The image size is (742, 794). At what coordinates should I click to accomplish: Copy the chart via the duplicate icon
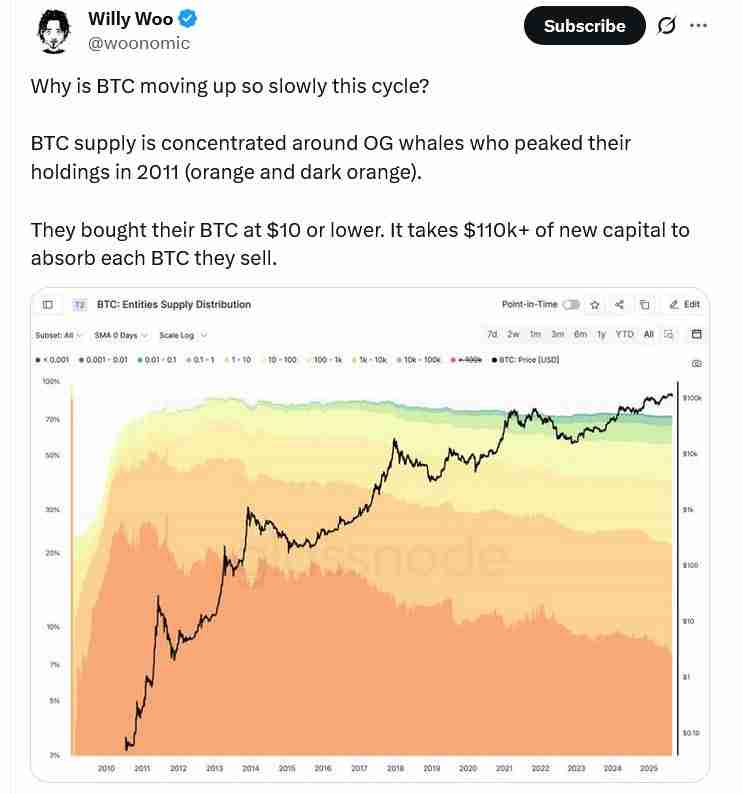point(644,305)
